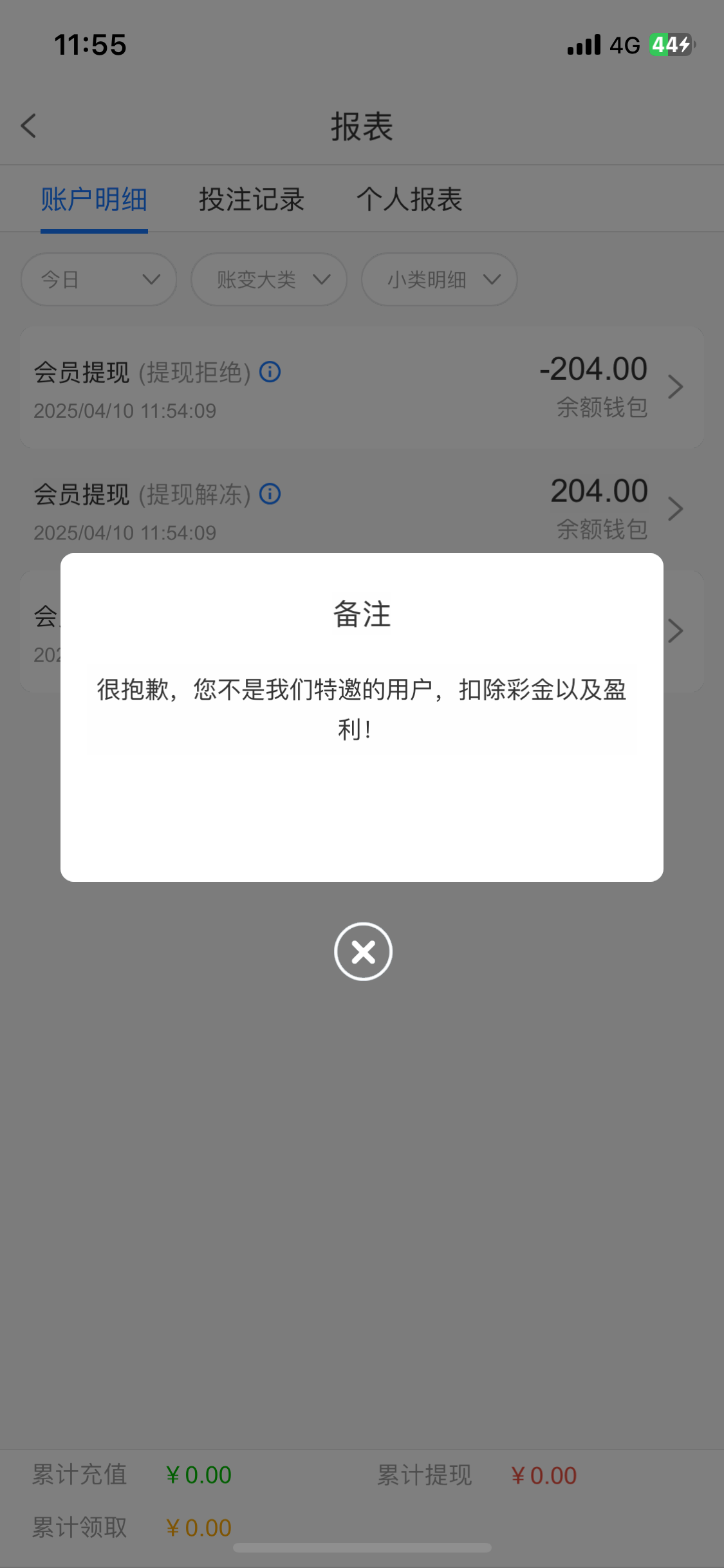The image size is (724, 1568).
Task: Tap the info icon next to 提现拒绝
Action: [x=270, y=372]
